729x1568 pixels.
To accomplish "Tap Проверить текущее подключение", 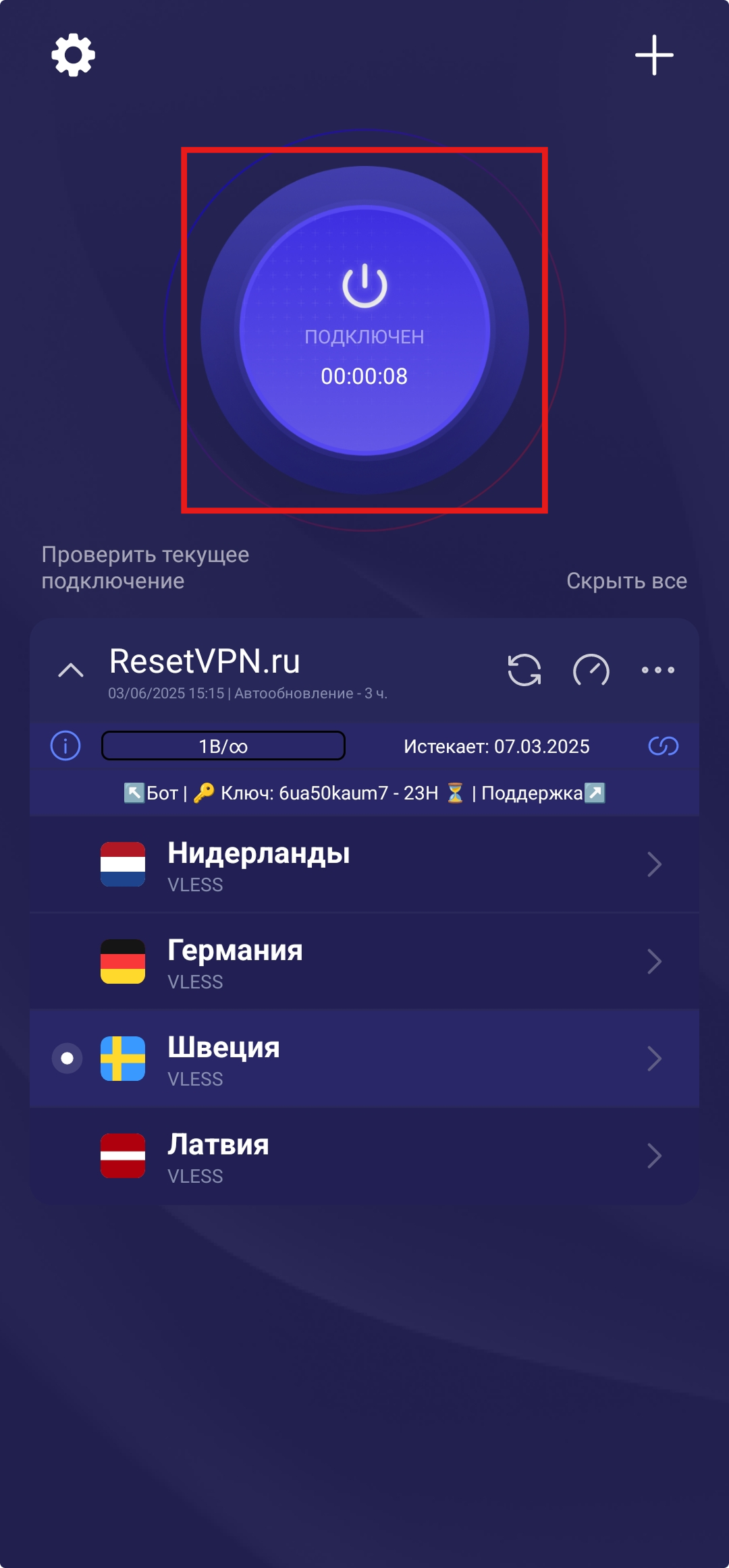I will [x=145, y=567].
